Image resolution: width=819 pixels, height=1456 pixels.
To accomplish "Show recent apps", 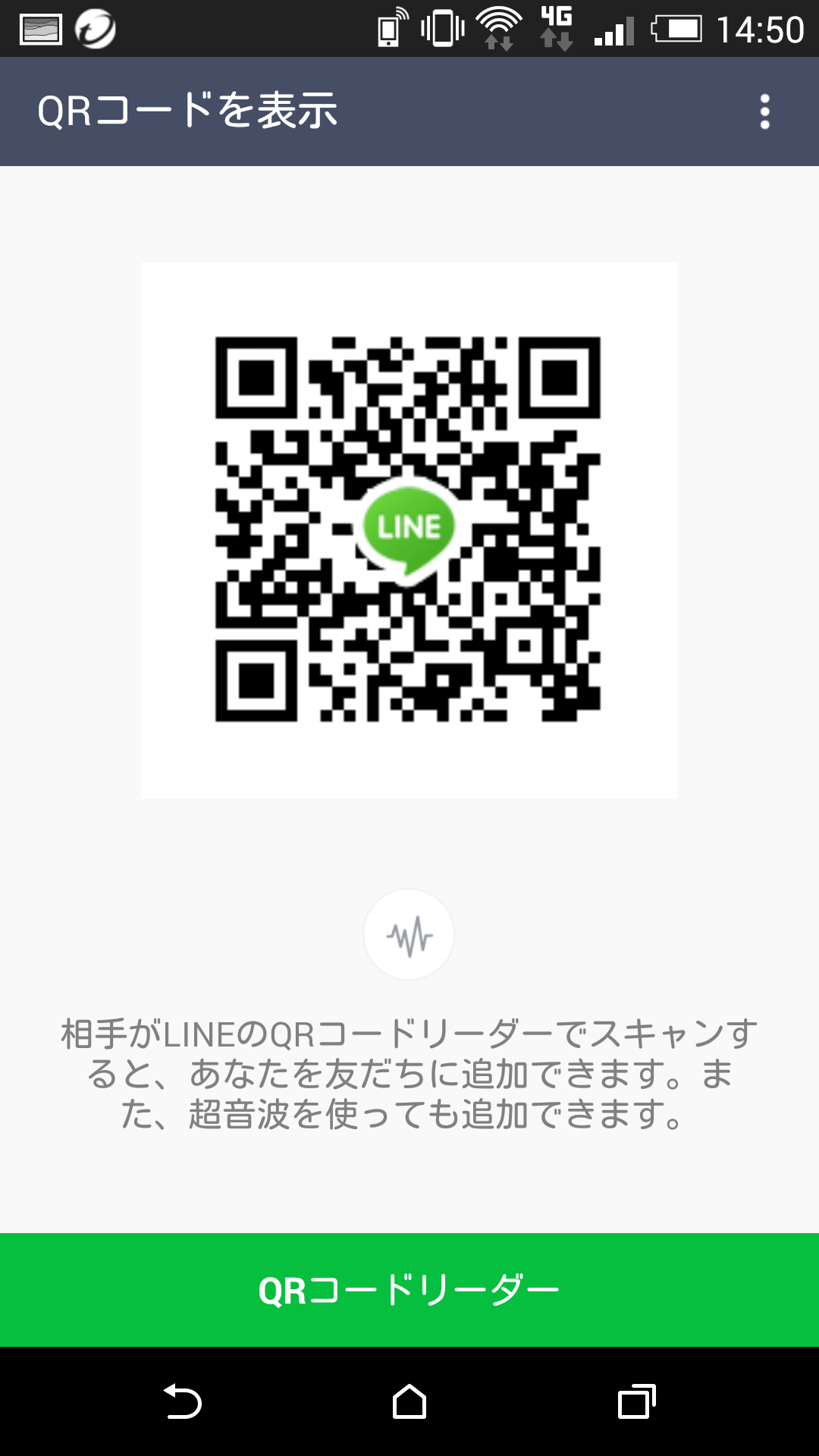I will click(x=637, y=1401).
